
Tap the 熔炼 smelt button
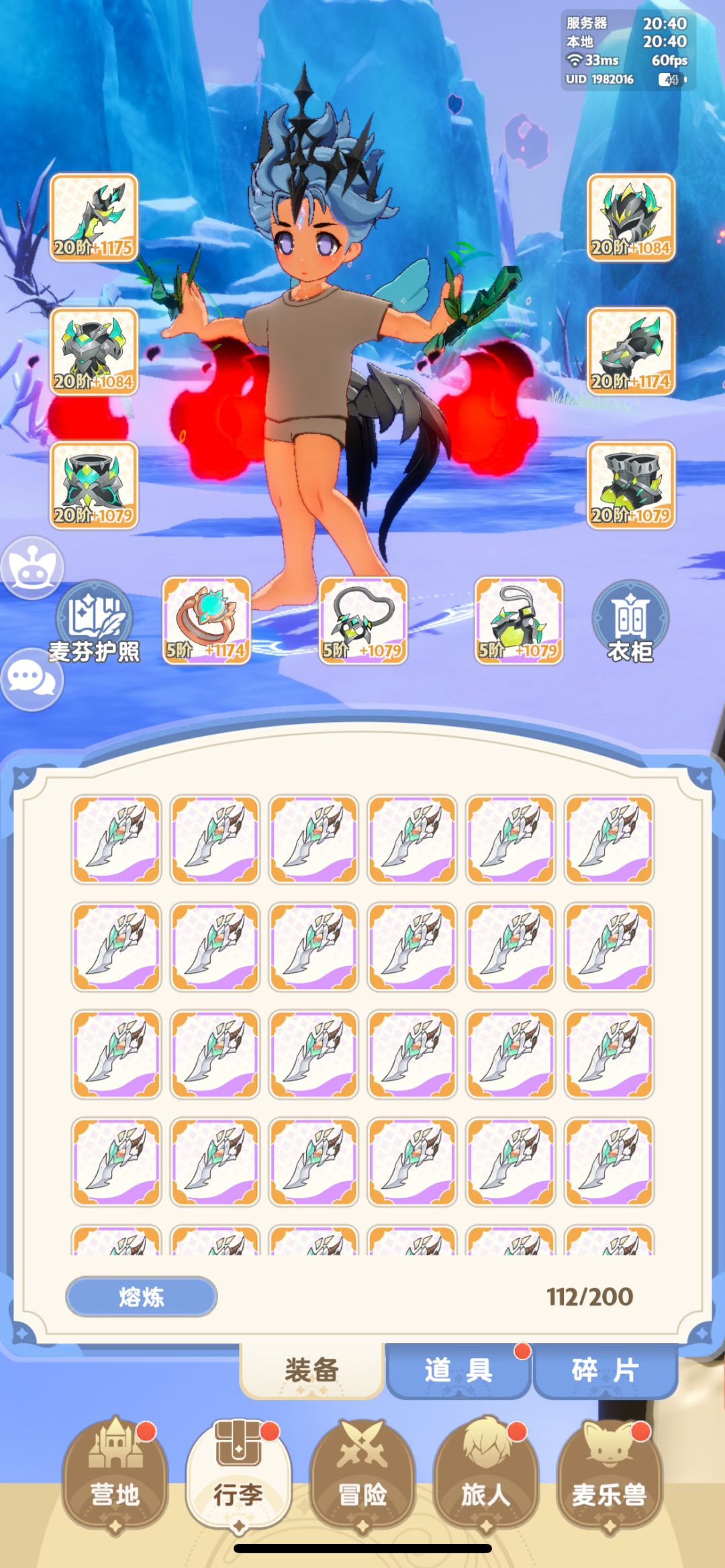141,1296
